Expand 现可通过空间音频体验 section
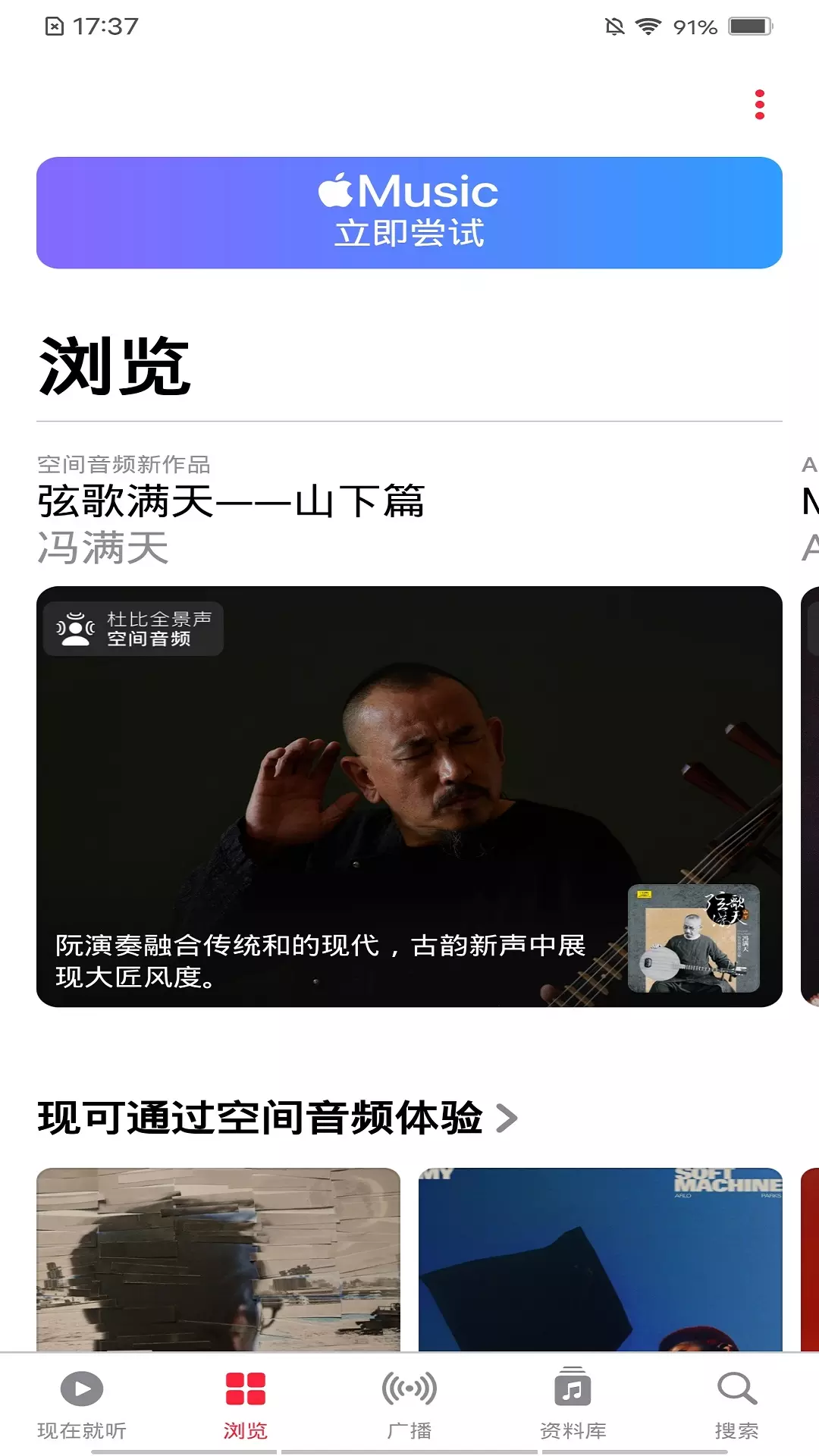819x1456 pixels. 278,1118
